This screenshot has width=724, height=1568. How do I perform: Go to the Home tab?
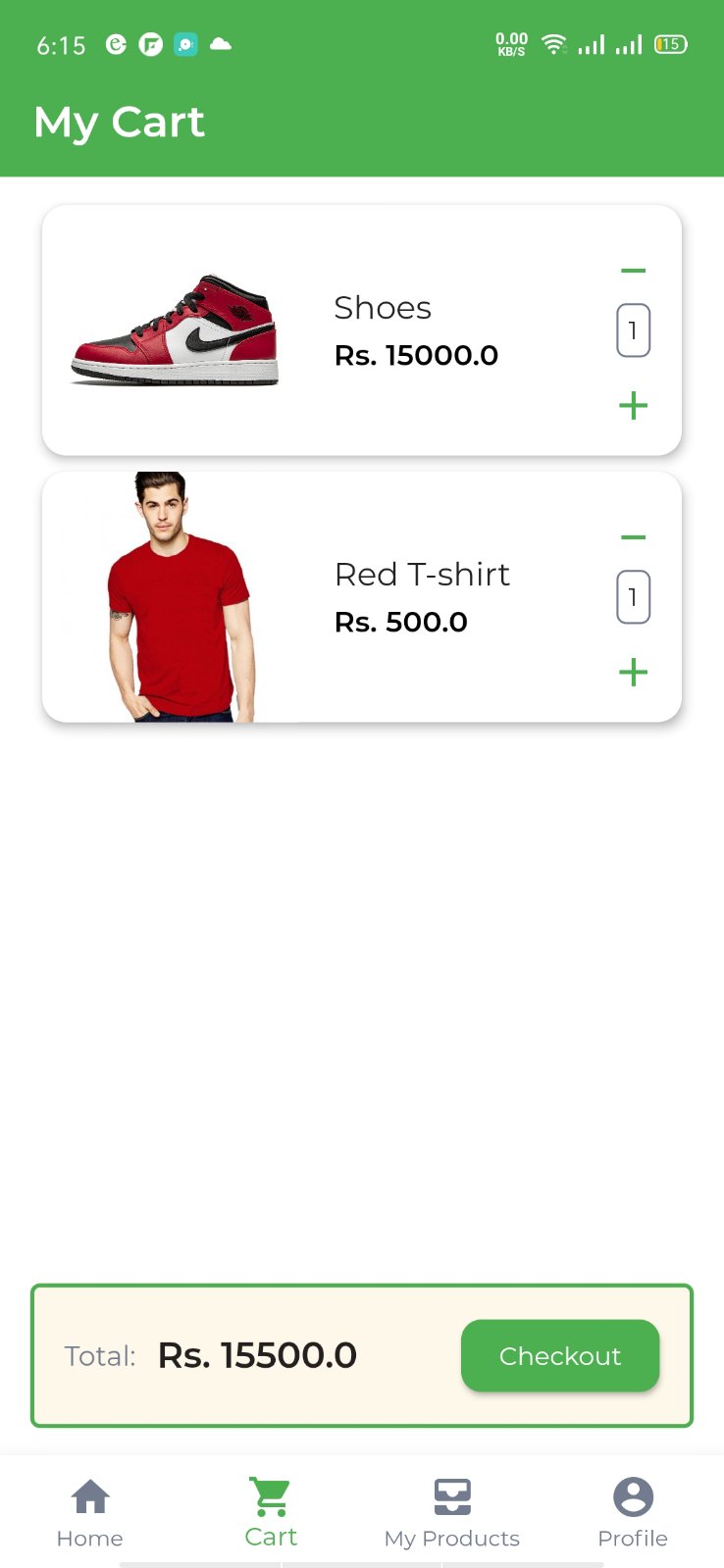tap(90, 1512)
